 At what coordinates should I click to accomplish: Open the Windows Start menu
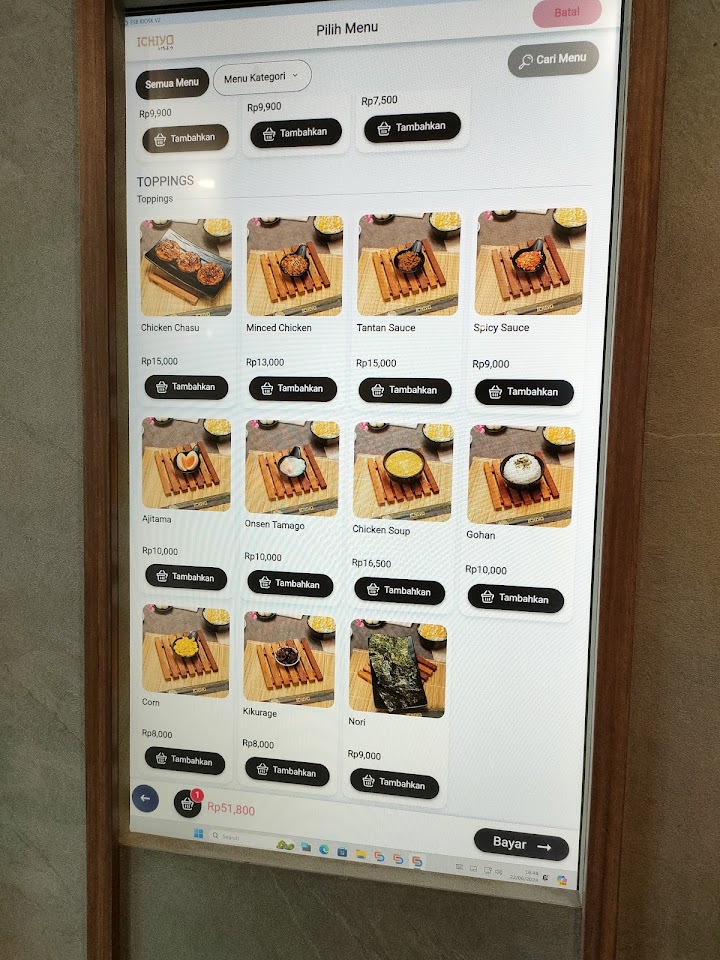[x=198, y=833]
